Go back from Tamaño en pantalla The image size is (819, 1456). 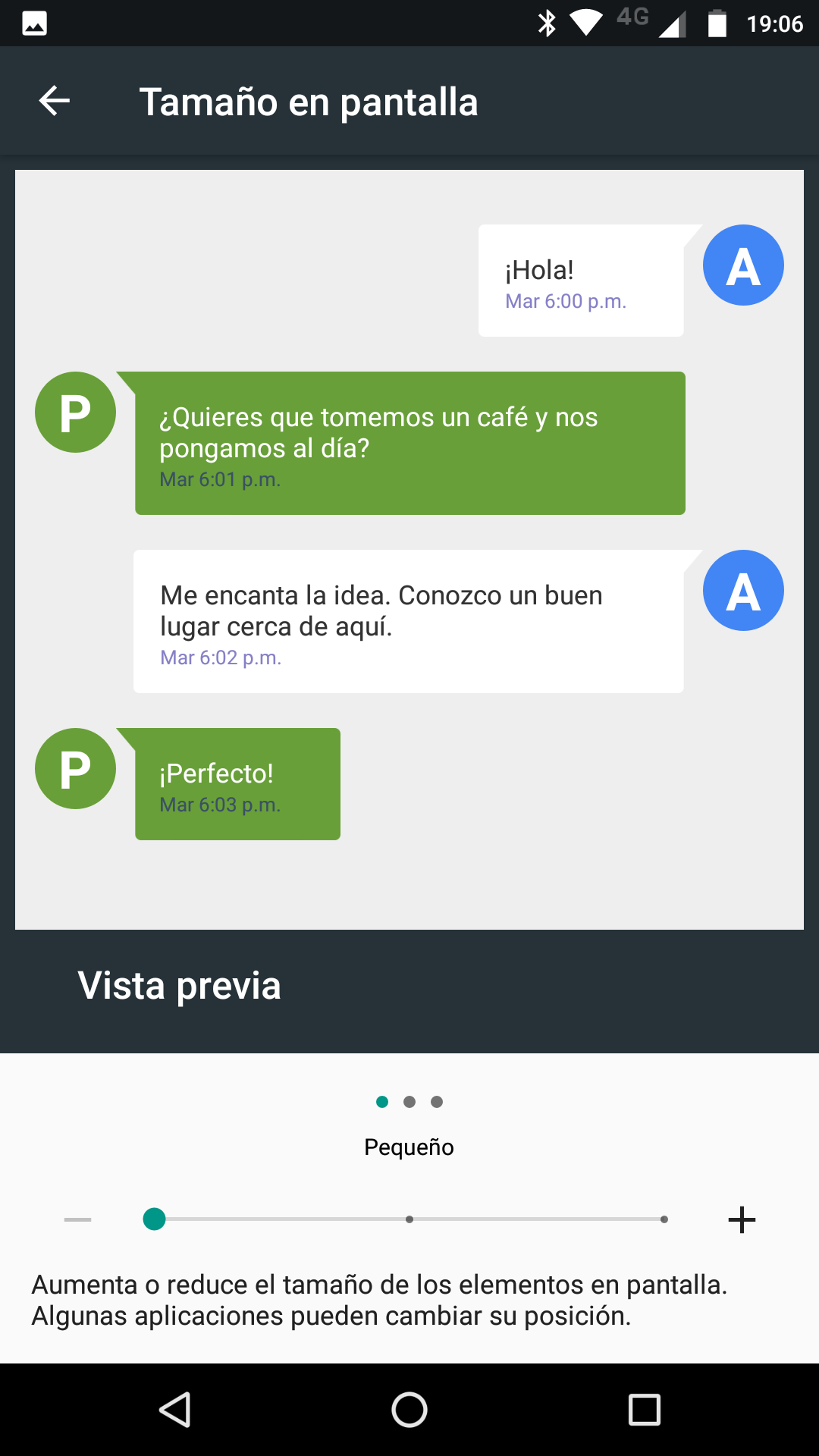coord(55,101)
